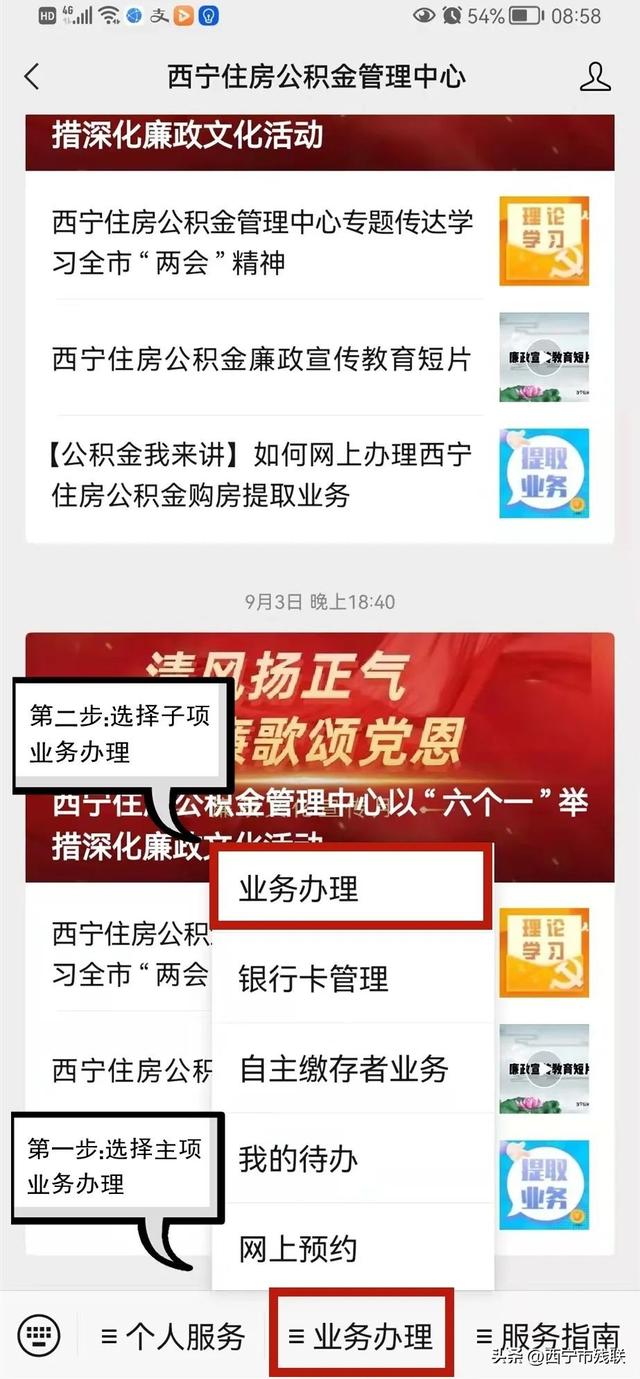Choose 银行卡管理 from the popup
Viewport: 640px width, 1379px height.
352,978
